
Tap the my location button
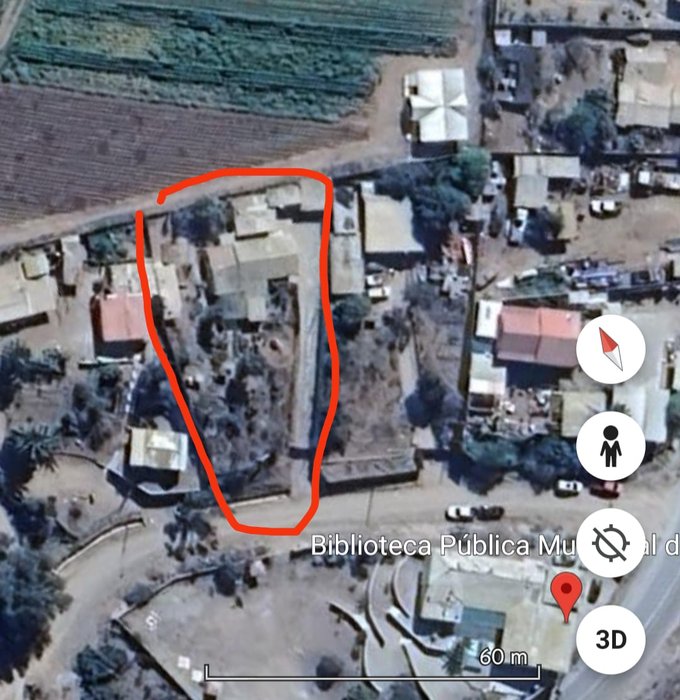tap(610, 541)
